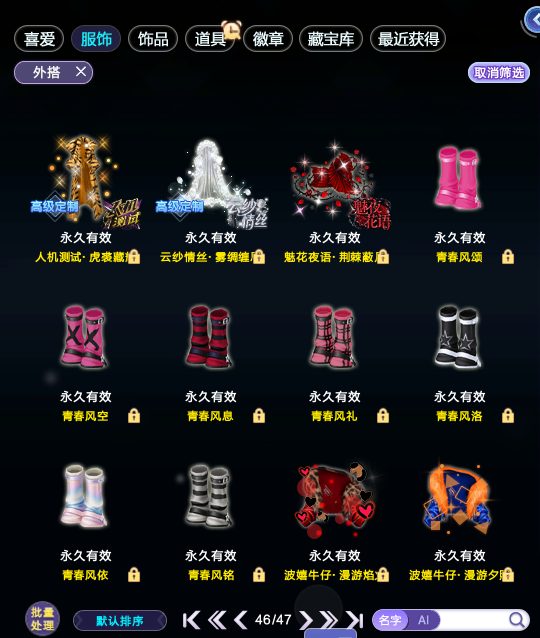Tap the search magnifier icon
This screenshot has height=638, width=540.
tap(517, 620)
